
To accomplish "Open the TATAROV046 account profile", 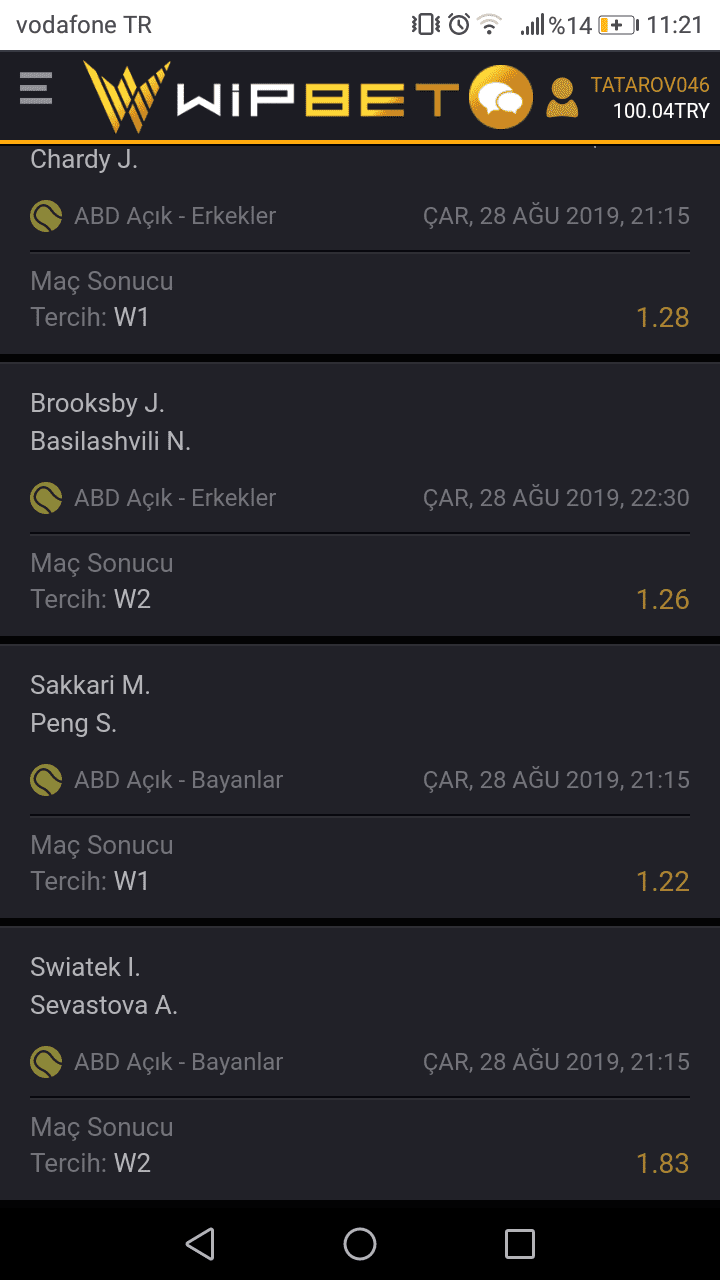I will click(628, 98).
